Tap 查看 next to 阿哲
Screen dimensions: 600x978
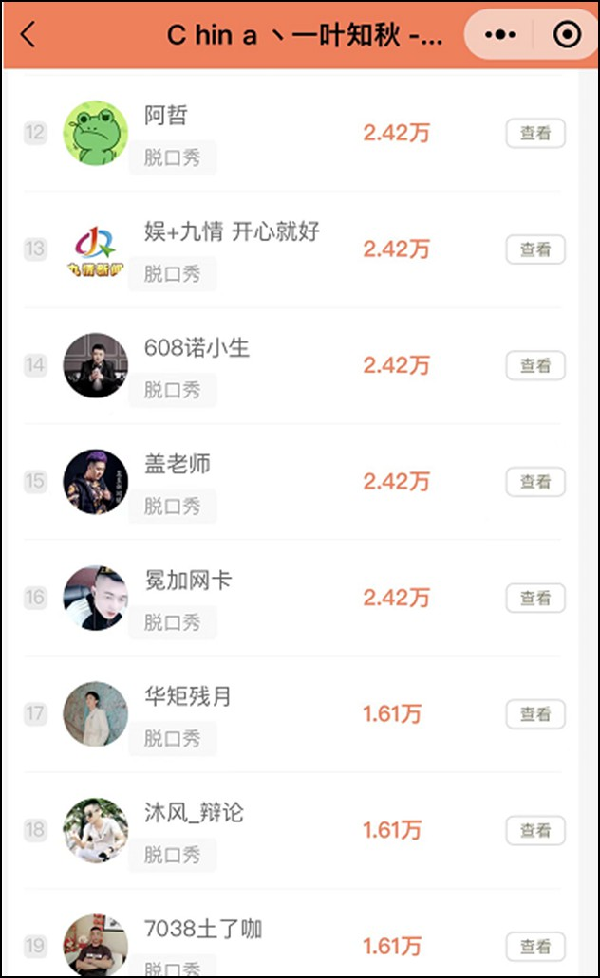(x=536, y=133)
